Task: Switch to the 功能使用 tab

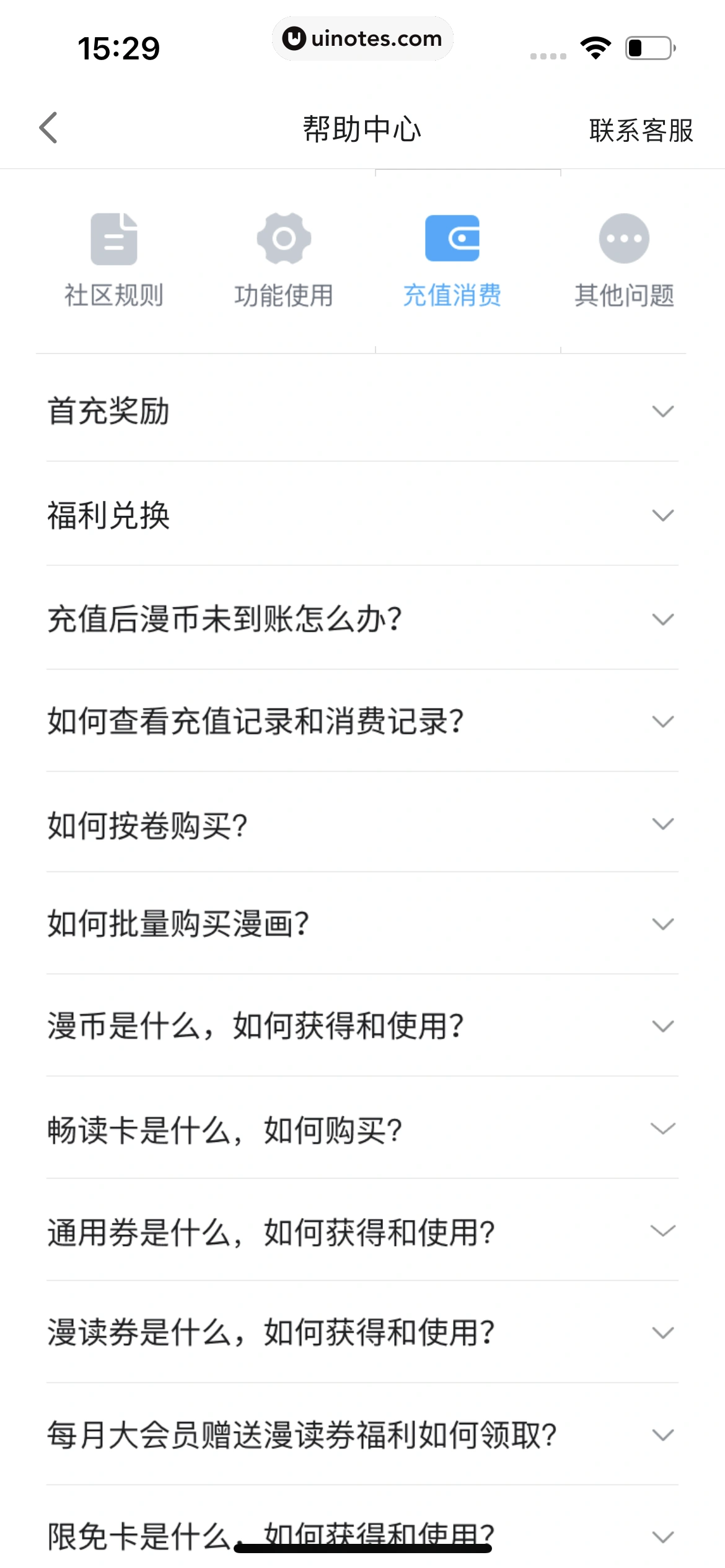Action: click(x=284, y=260)
